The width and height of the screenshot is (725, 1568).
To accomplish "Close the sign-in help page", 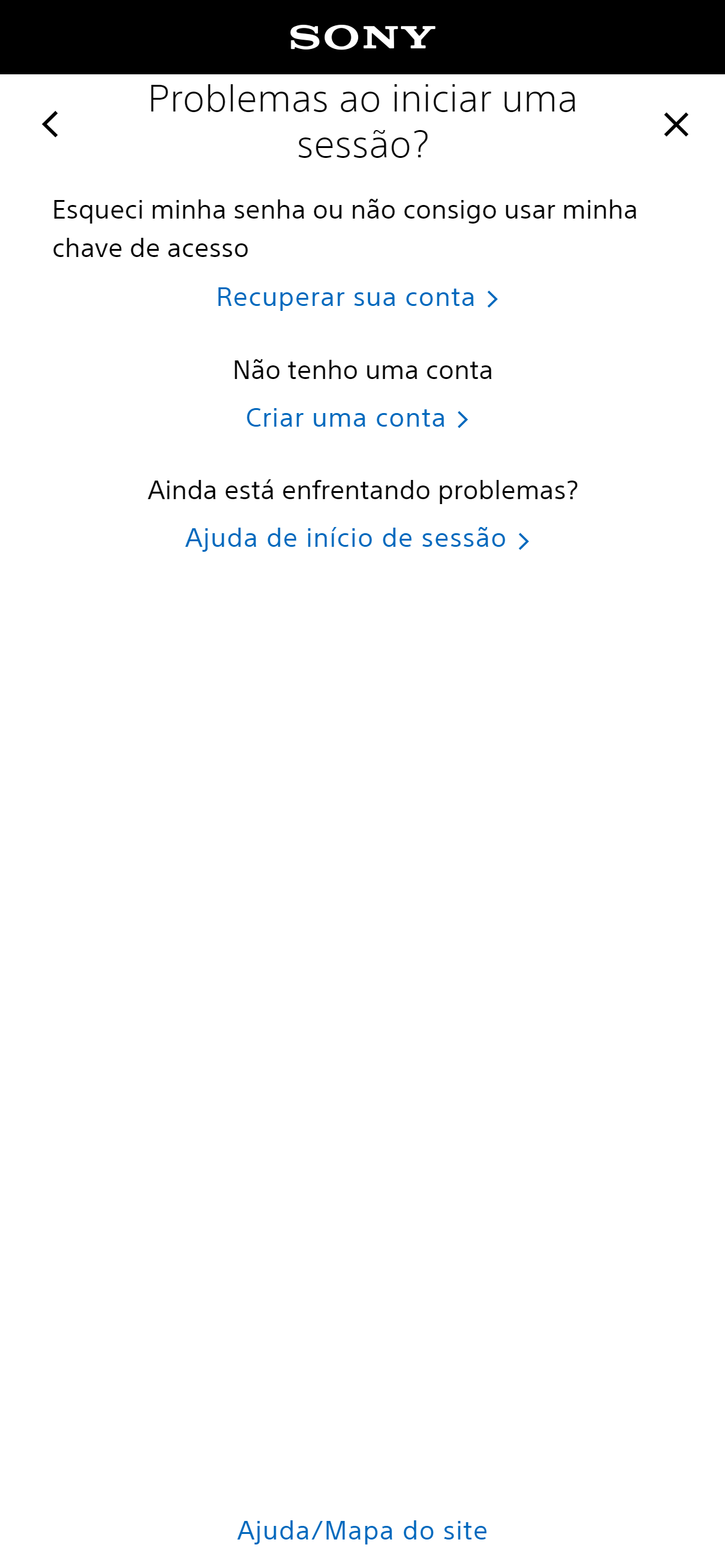I will click(675, 124).
